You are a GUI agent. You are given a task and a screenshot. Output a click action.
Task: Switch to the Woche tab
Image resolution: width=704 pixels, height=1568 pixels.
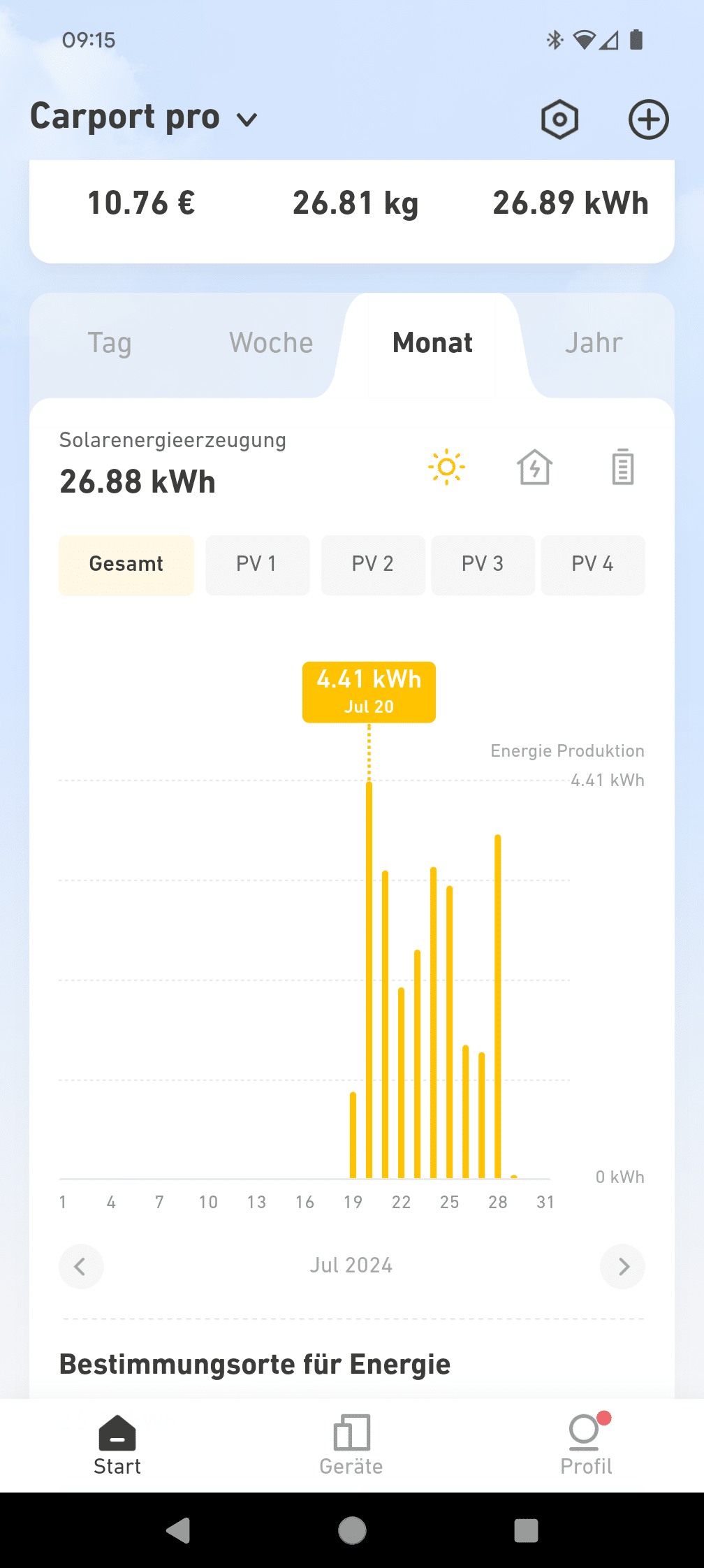tap(272, 343)
